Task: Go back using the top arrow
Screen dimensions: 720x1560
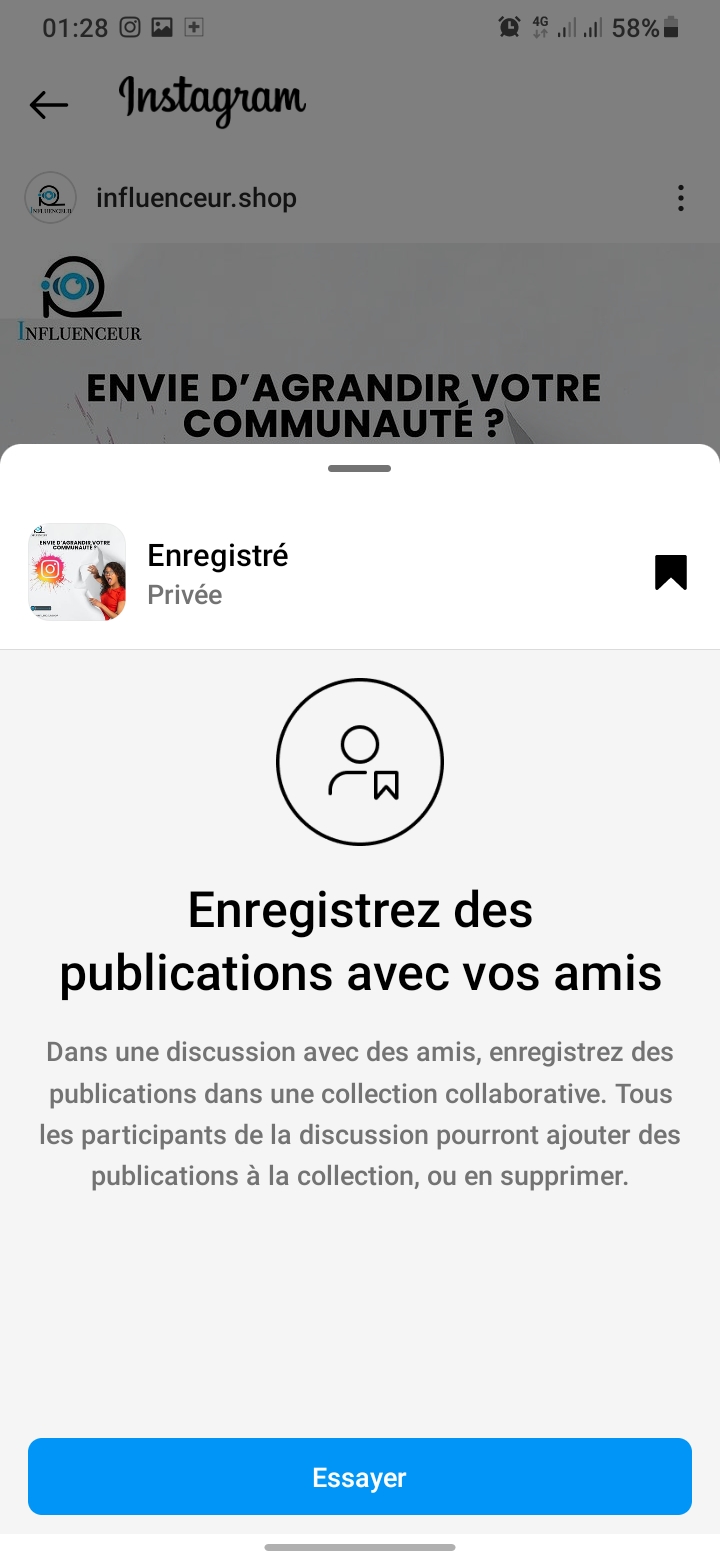Action: pyautogui.click(x=48, y=104)
